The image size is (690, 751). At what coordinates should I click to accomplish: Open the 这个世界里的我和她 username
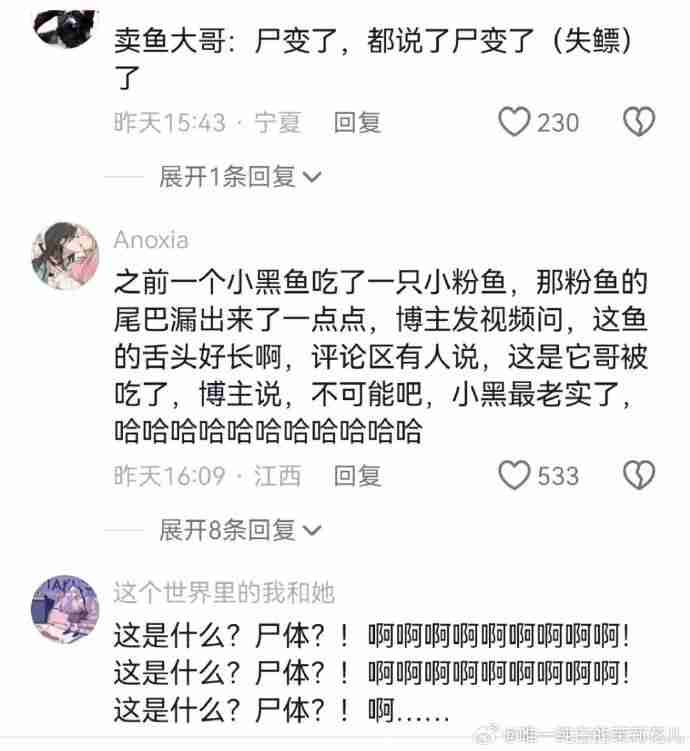tap(223, 593)
